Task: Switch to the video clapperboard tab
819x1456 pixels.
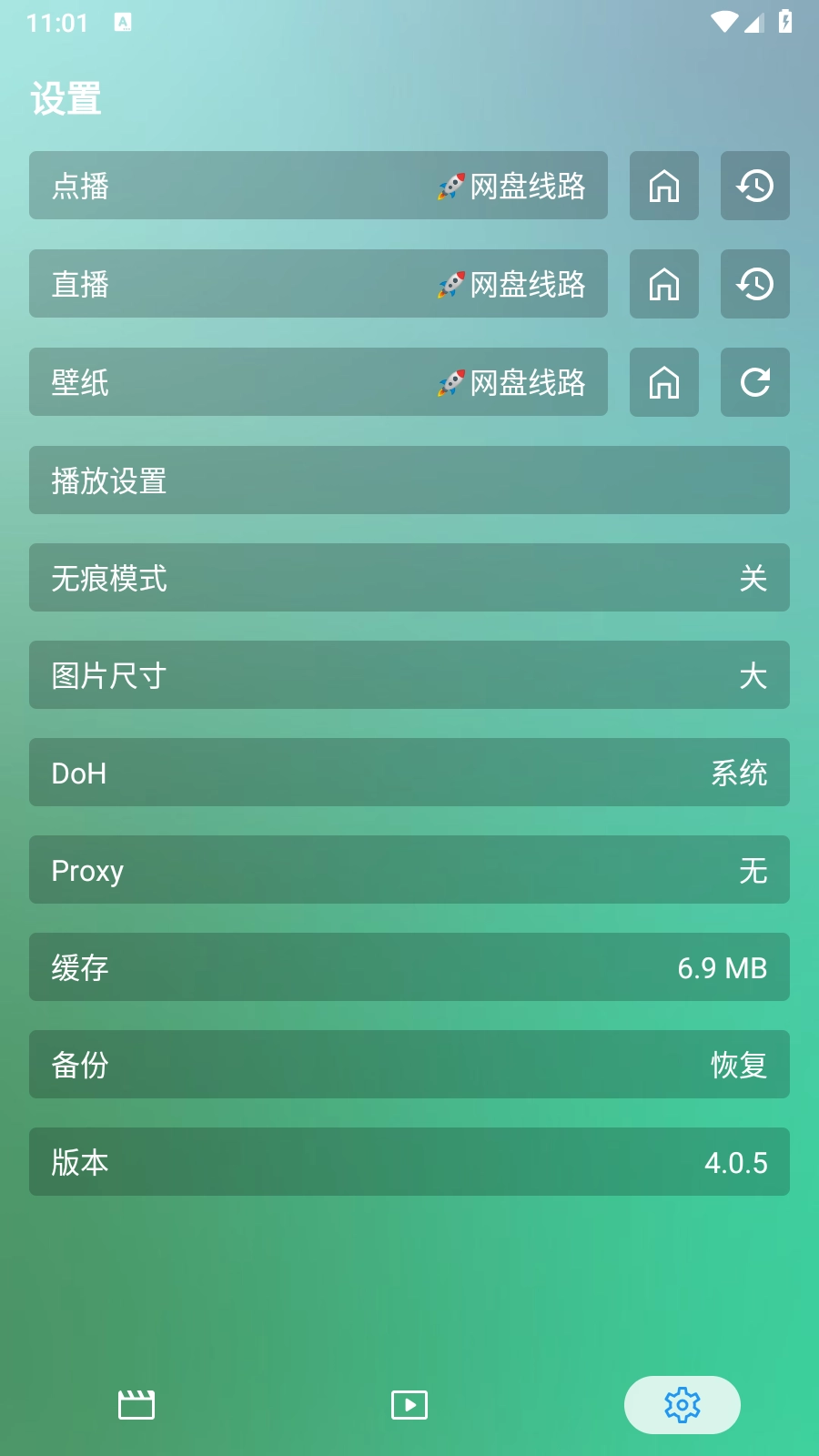Action: pos(136,1405)
